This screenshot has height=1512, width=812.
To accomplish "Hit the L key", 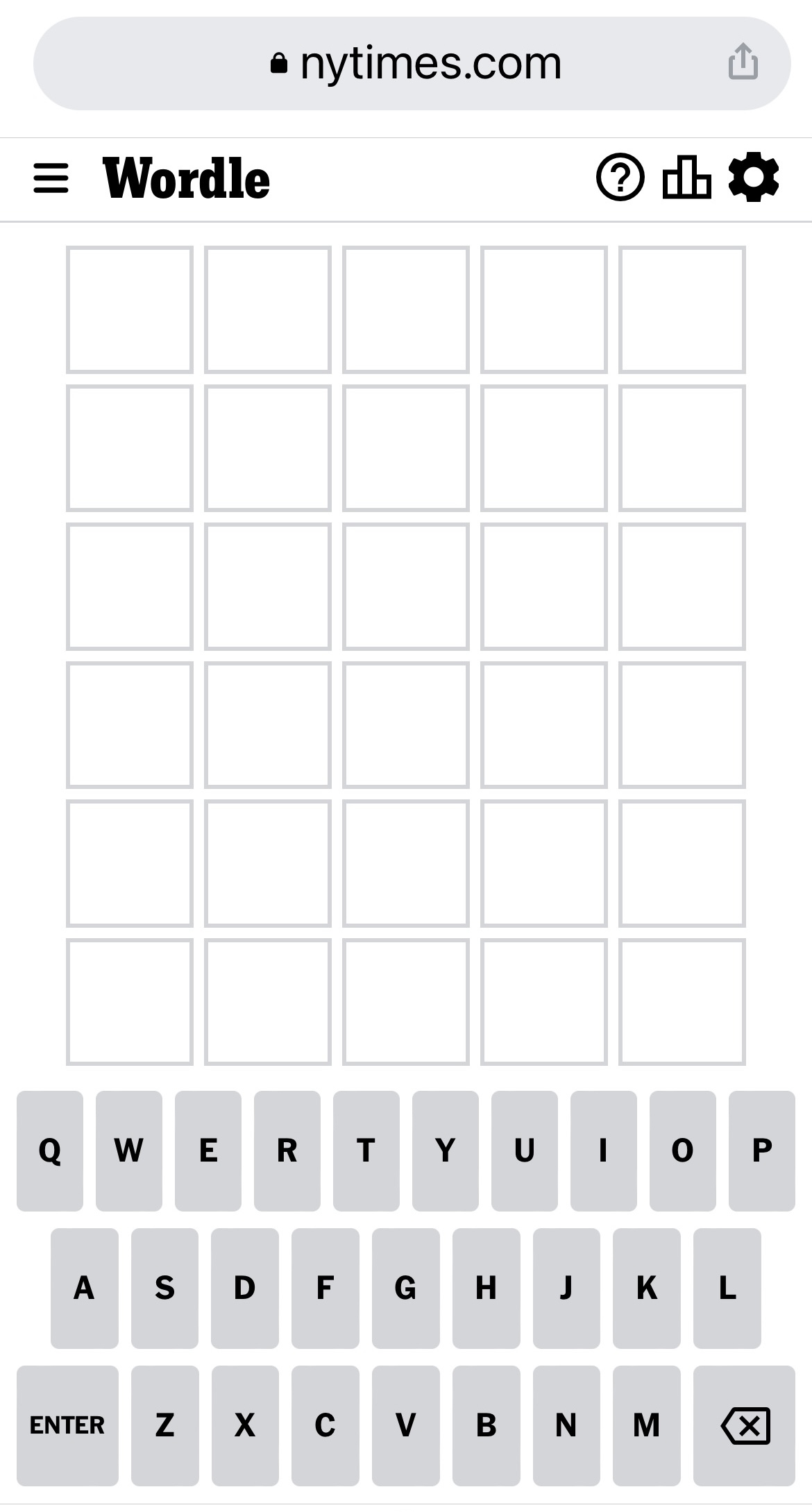I will pos(727,1289).
